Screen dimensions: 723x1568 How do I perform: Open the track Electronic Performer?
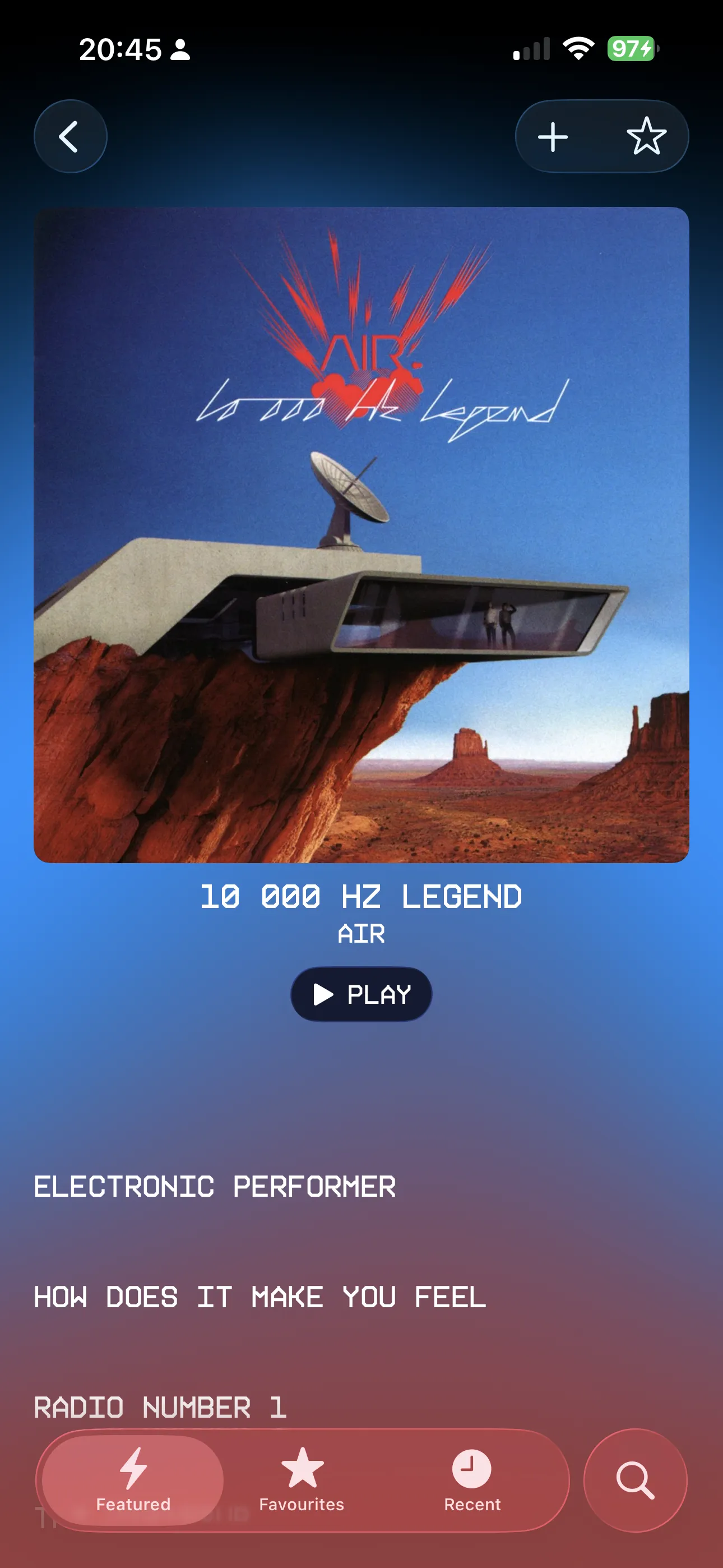click(214, 1187)
